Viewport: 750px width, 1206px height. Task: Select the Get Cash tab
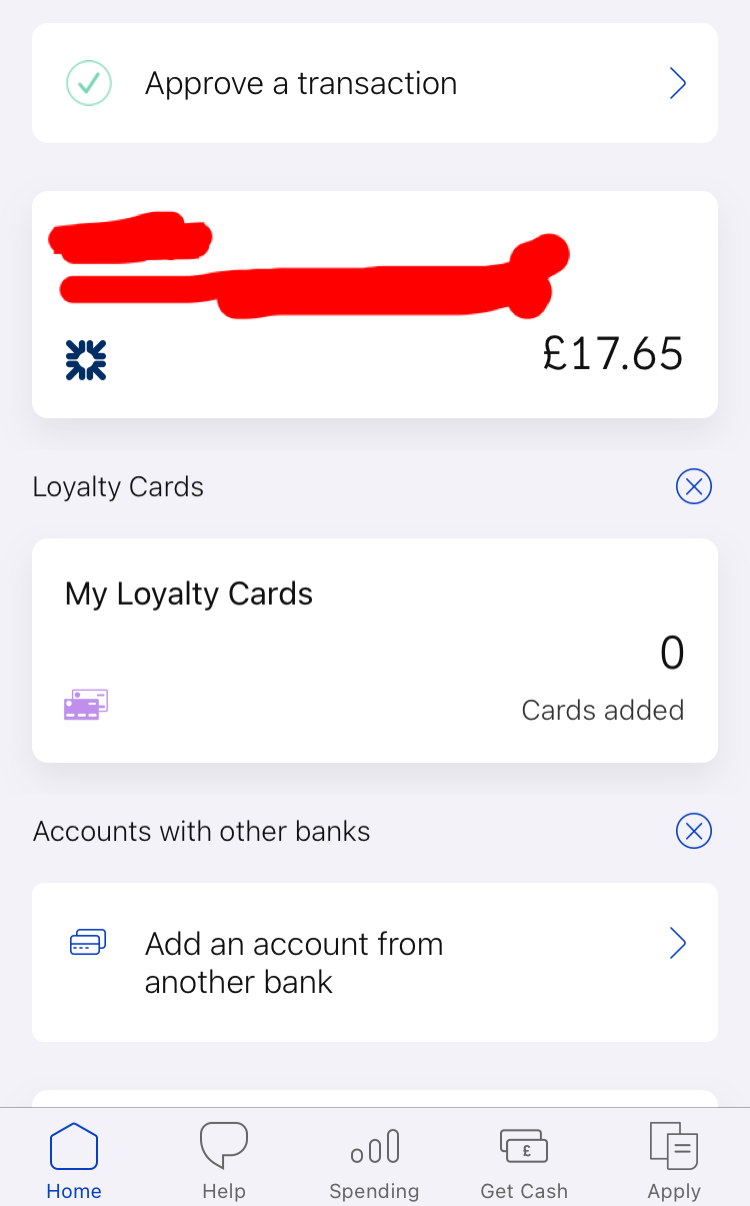[x=524, y=1160]
